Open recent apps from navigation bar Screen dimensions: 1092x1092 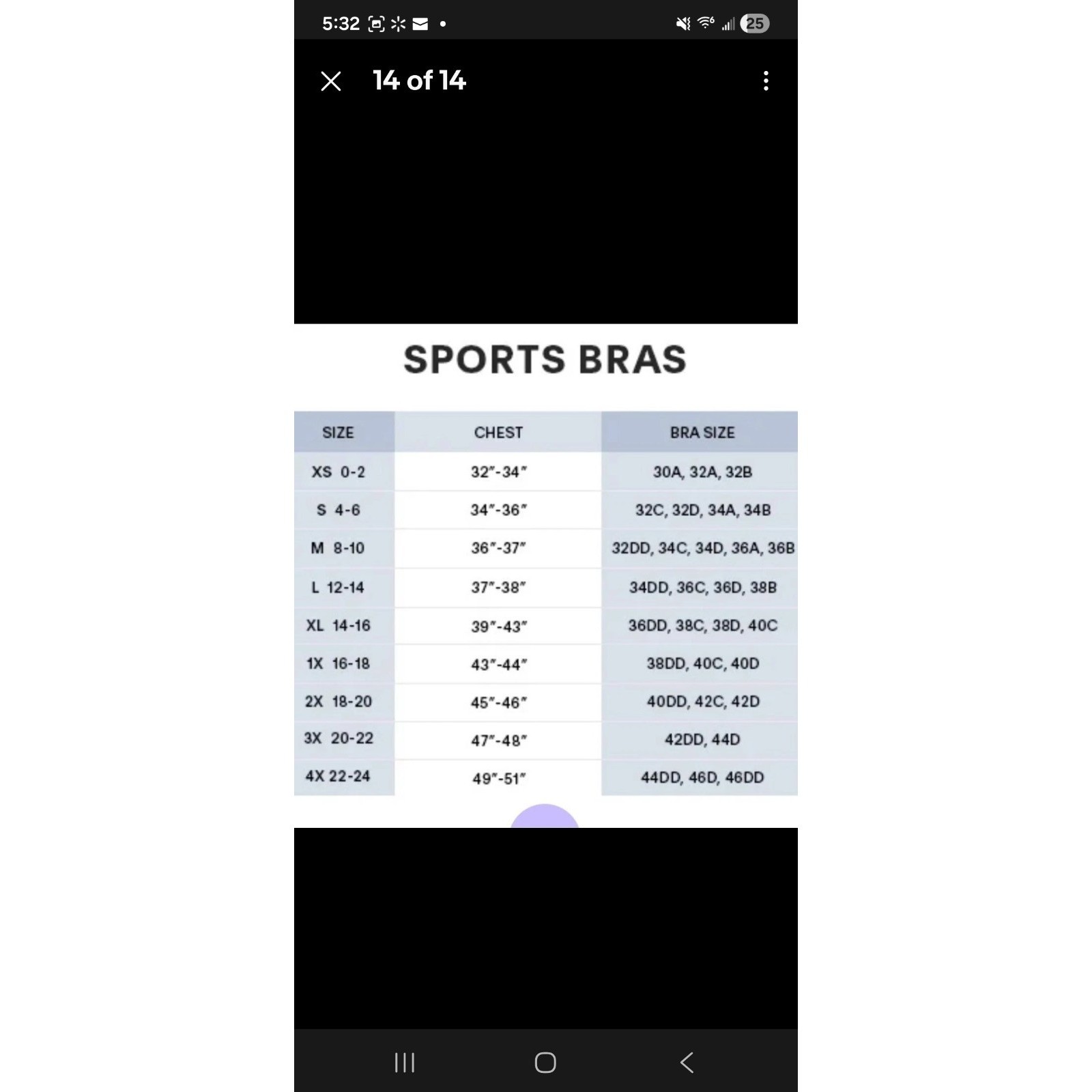pyautogui.click(x=405, y=1062)
